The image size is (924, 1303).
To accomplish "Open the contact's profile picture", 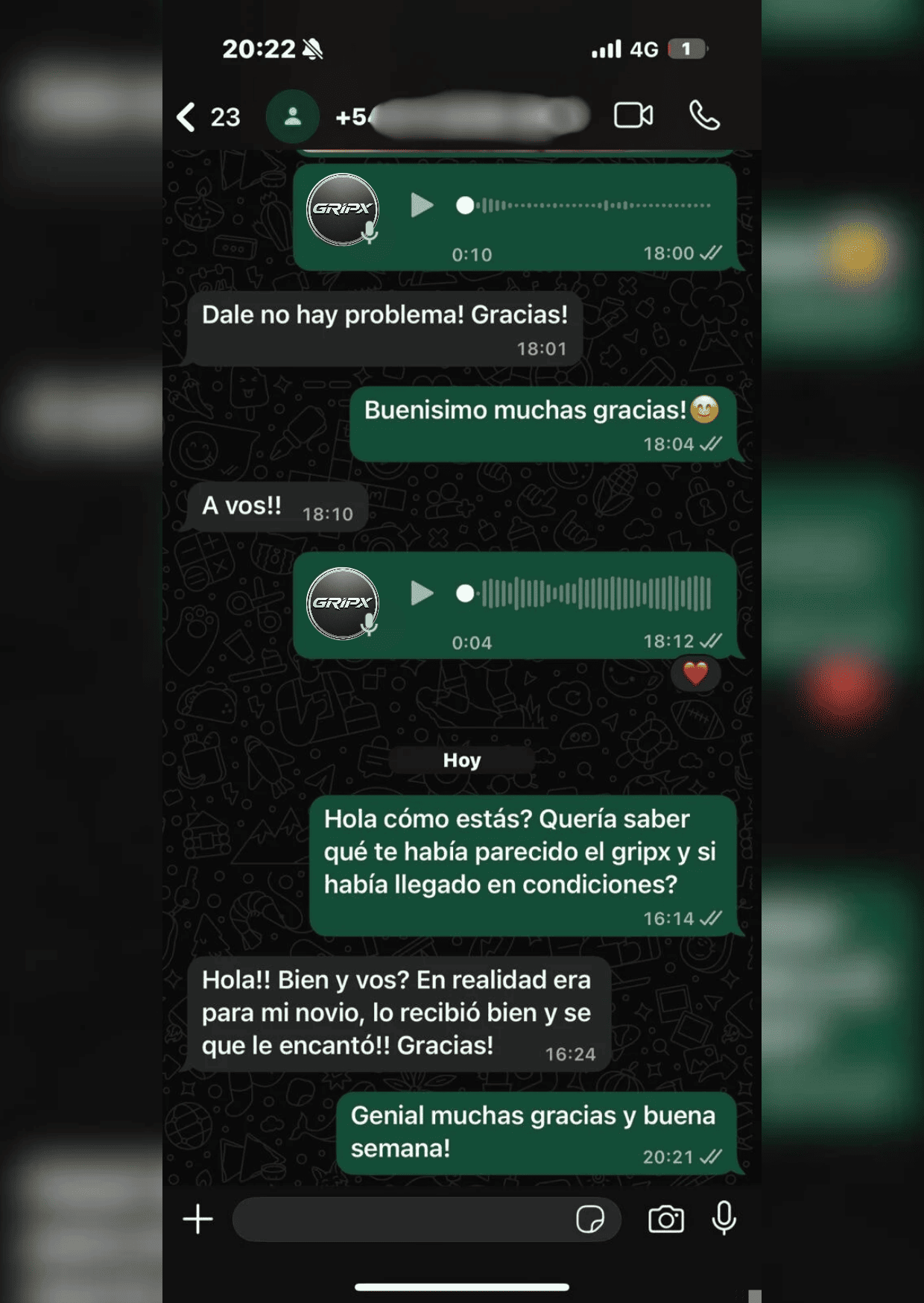I will pos(293,116).
